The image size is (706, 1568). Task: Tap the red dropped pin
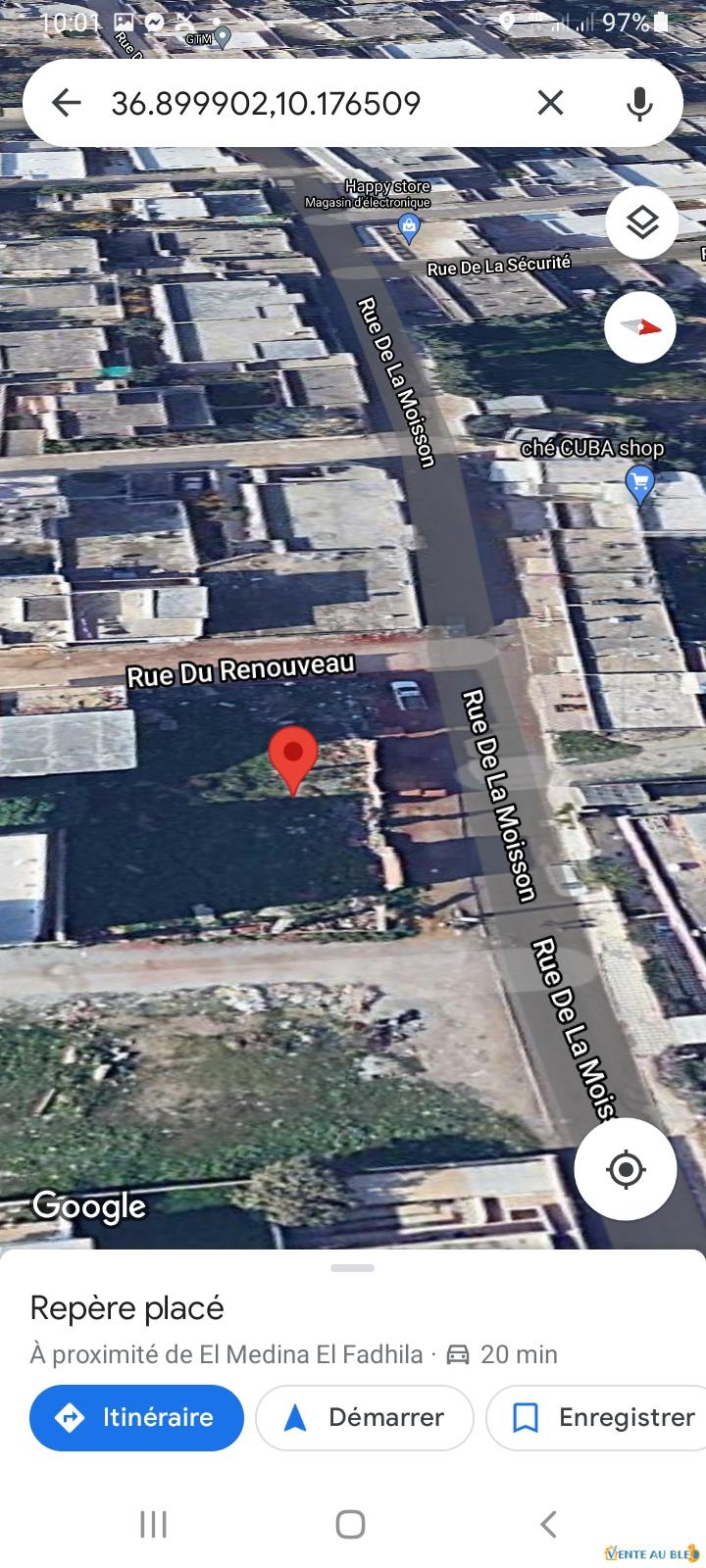pyautogui.click(x=293, y=757)
